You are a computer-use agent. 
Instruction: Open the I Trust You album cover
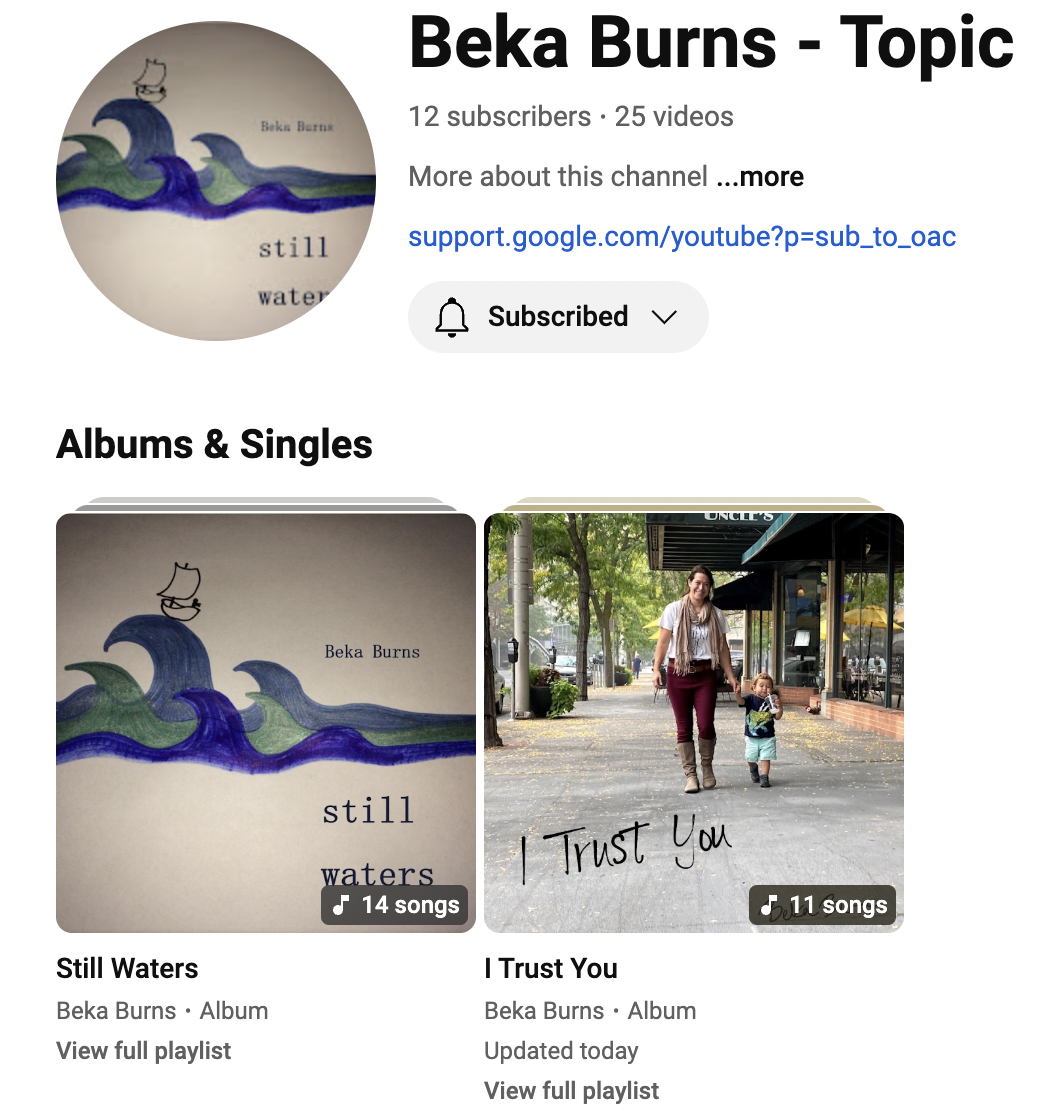(693, 722)
